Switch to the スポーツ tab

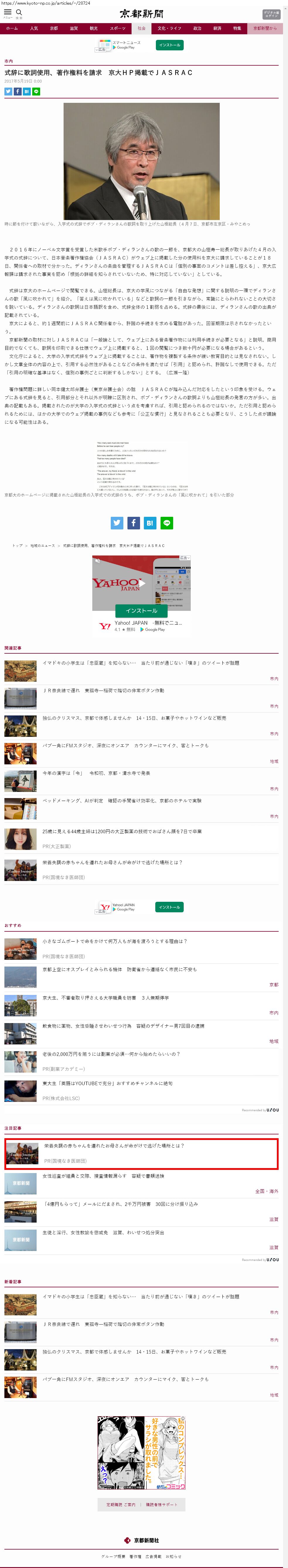coord(117,29)
